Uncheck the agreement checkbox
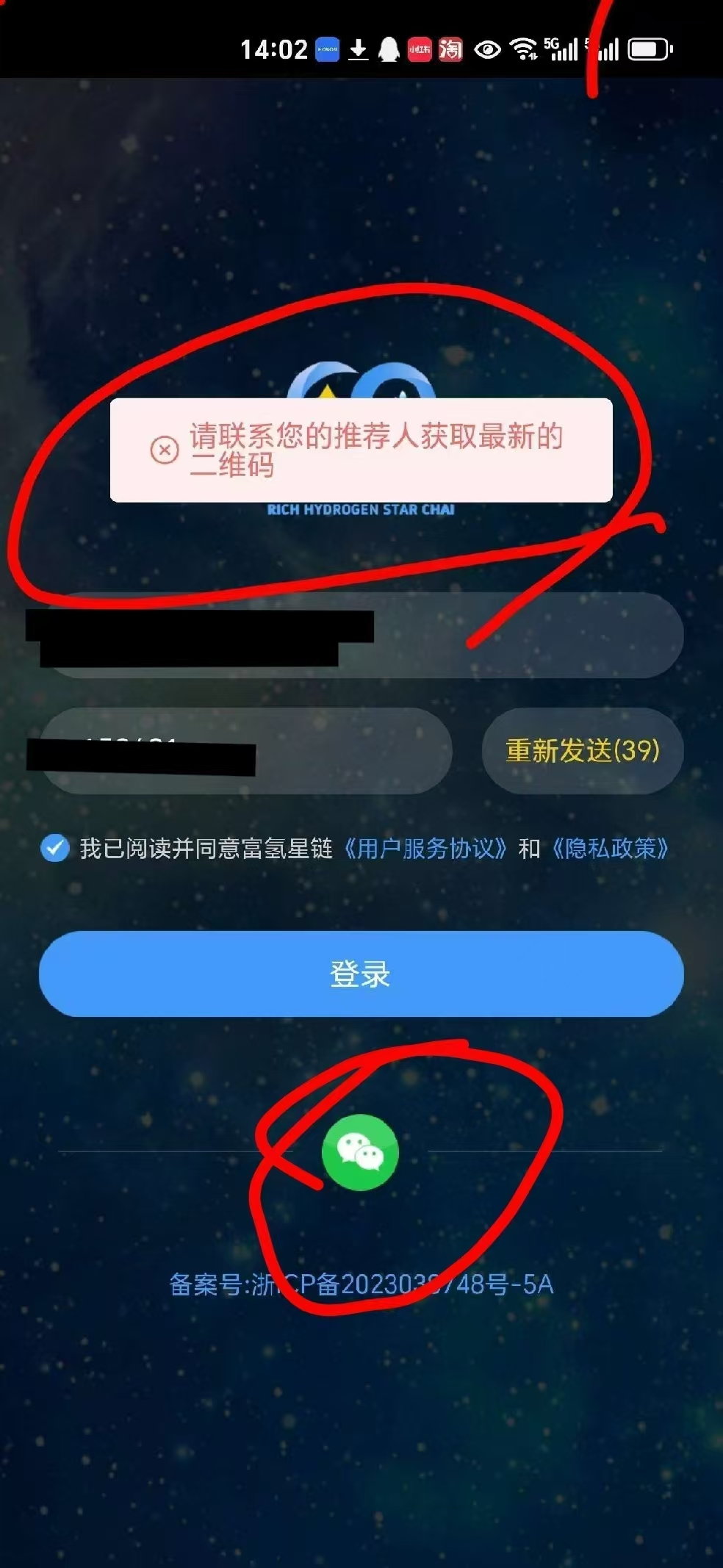Viewport: 723px width, 1568px height. [55, 848]
